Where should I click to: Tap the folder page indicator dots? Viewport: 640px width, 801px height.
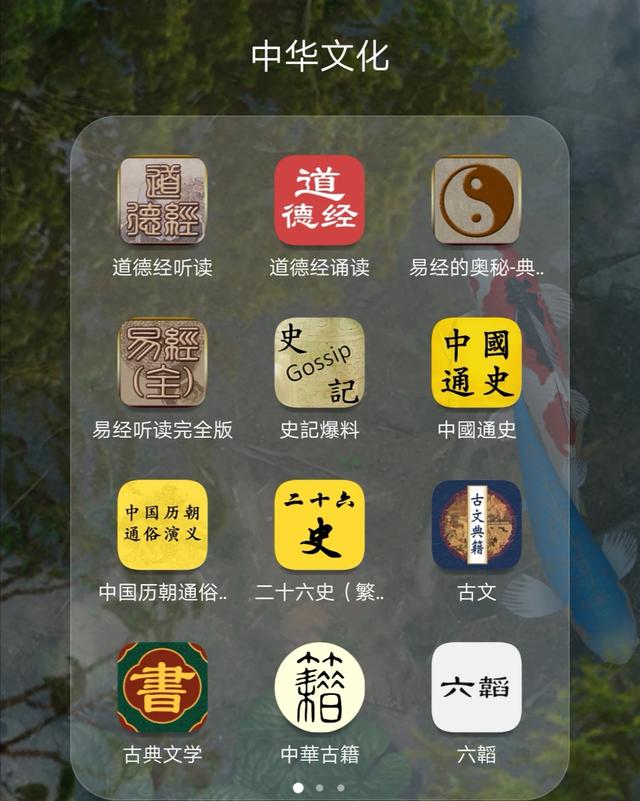pos(319,788)
